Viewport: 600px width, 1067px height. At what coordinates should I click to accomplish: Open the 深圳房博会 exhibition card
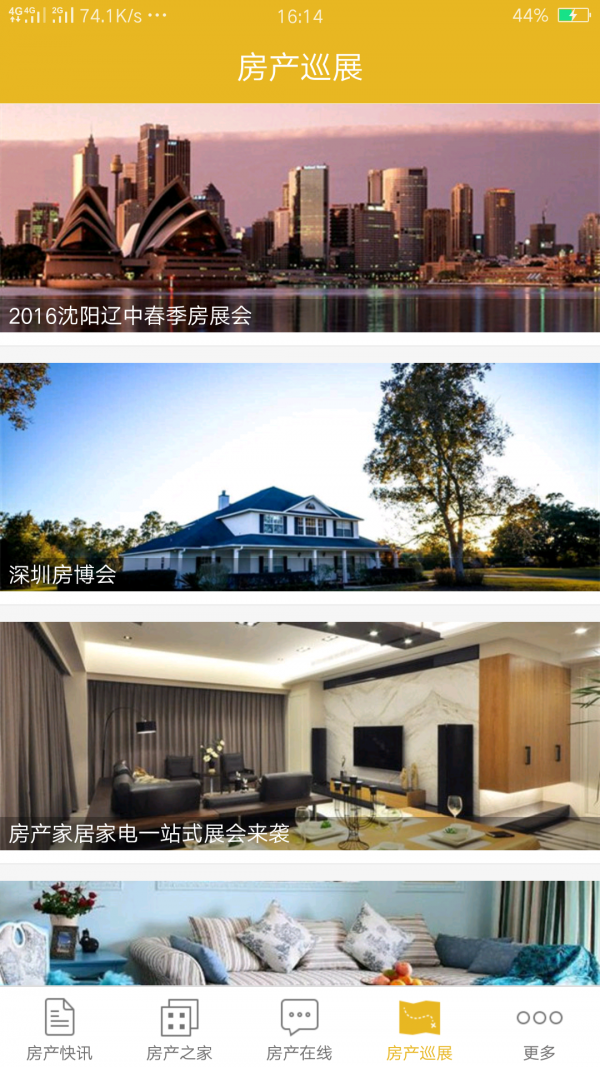point(300,477)
